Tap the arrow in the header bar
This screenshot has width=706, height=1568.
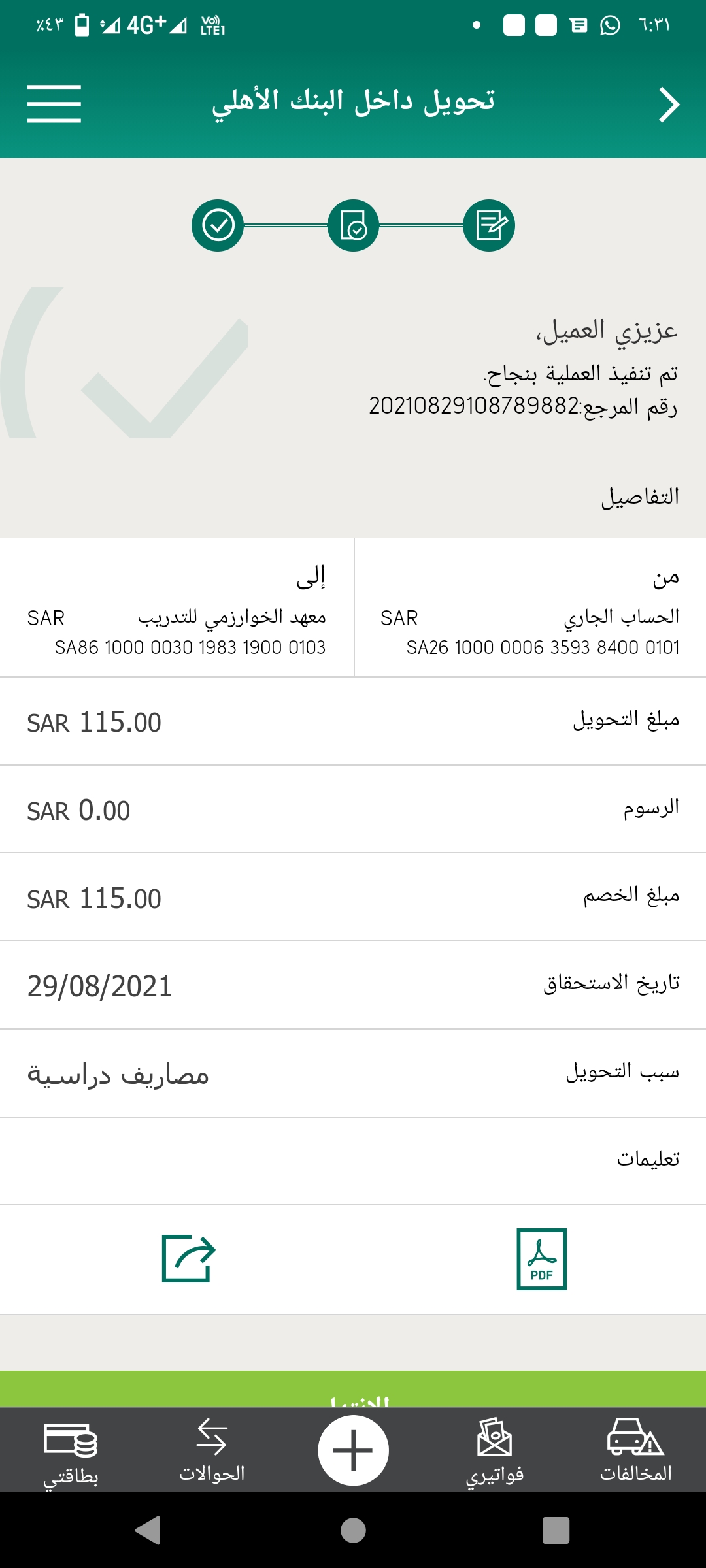(x=668, y=105)
